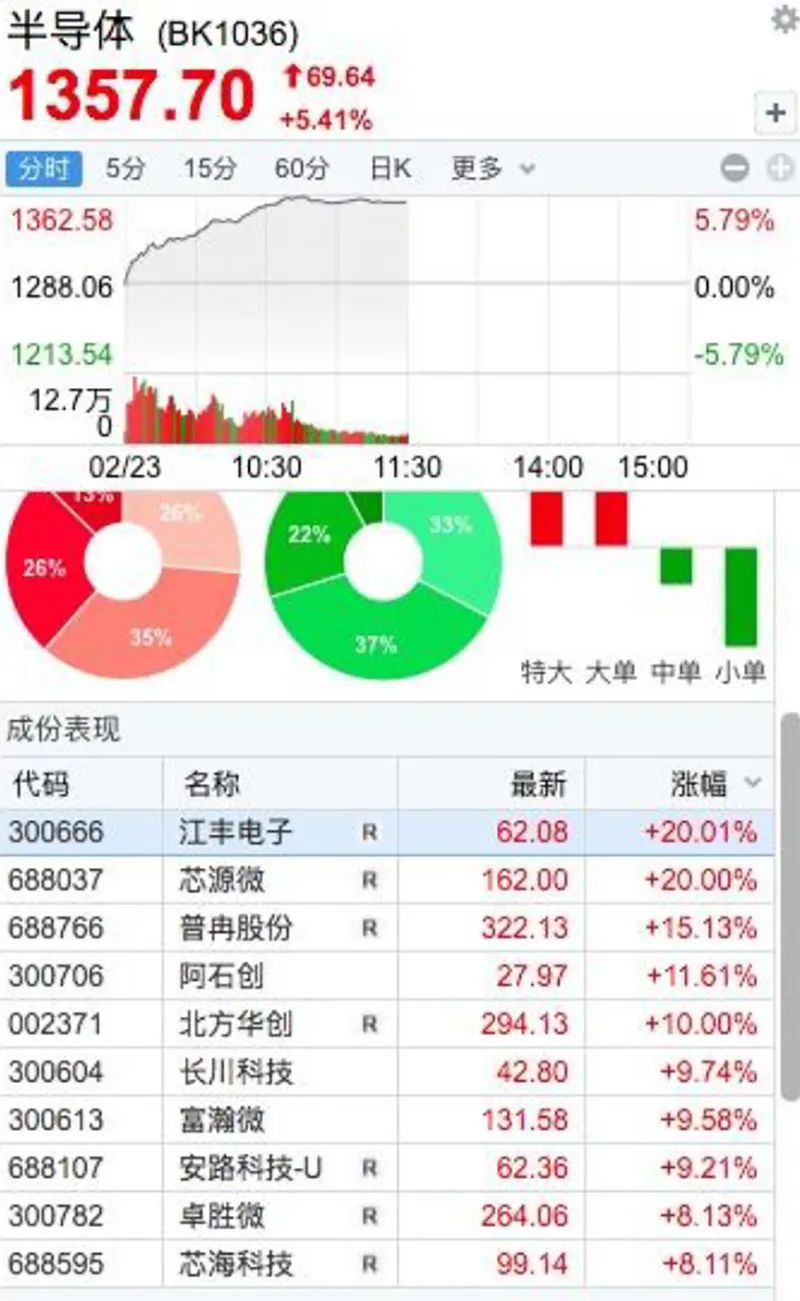Expand the 更多 dropdown
This screenshot has width=800, height=1301.
pyautogui.click(x=492, y=169)
